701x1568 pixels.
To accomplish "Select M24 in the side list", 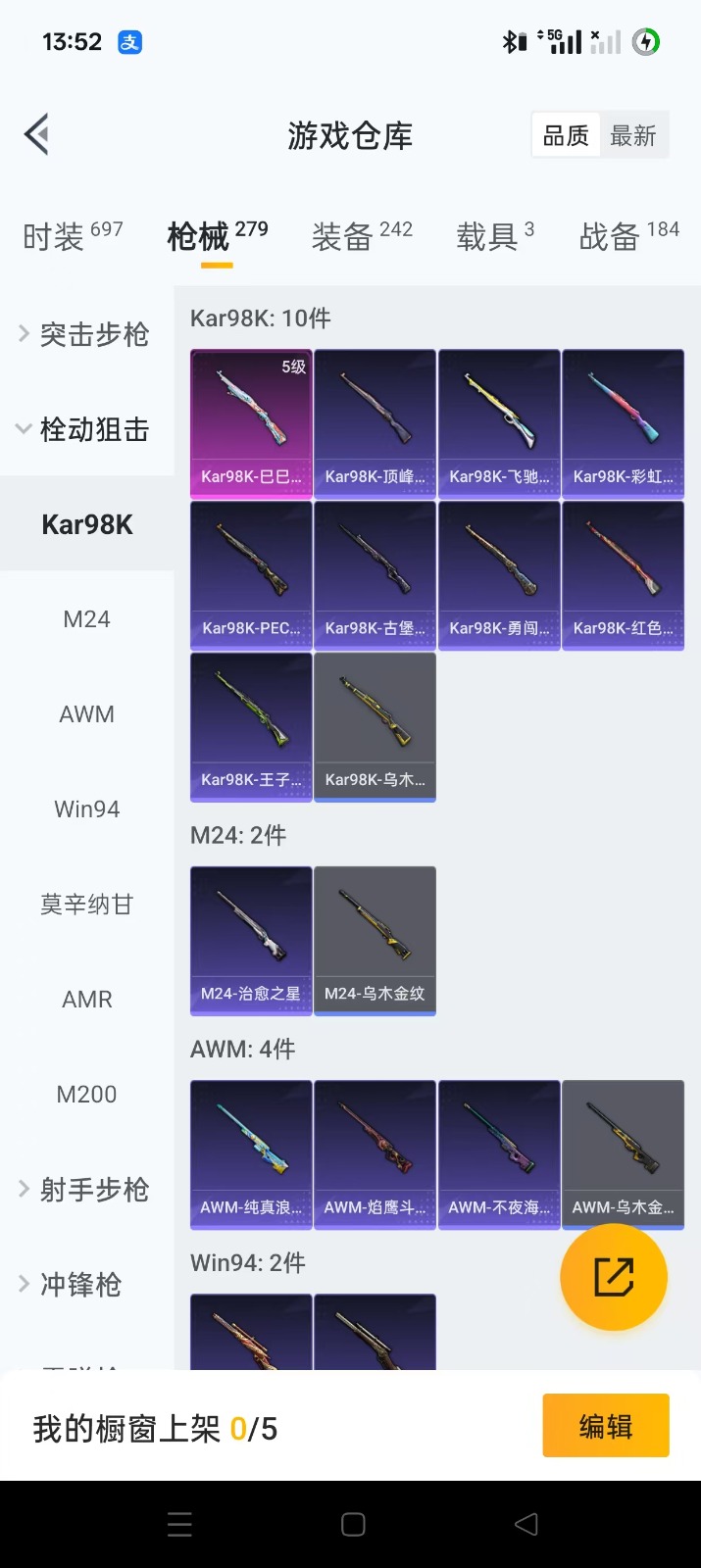I will 86,619.
